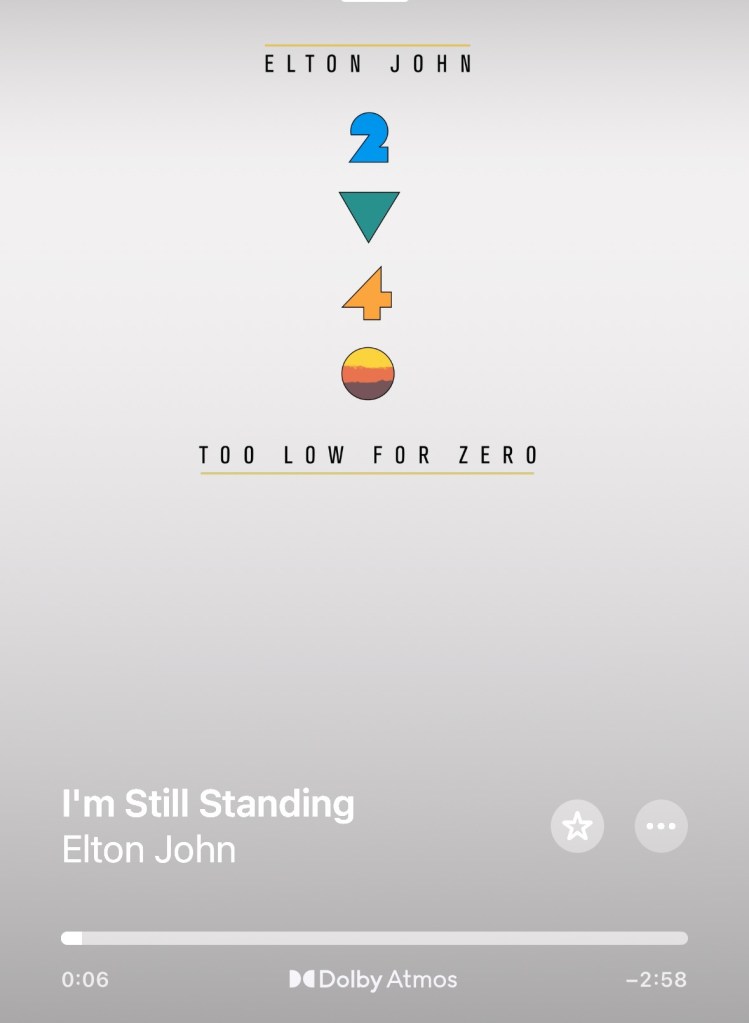This screenshot has height=1023, width=749.
Task: Open the more options ellipsis menu
Action: tap(661, 826)
